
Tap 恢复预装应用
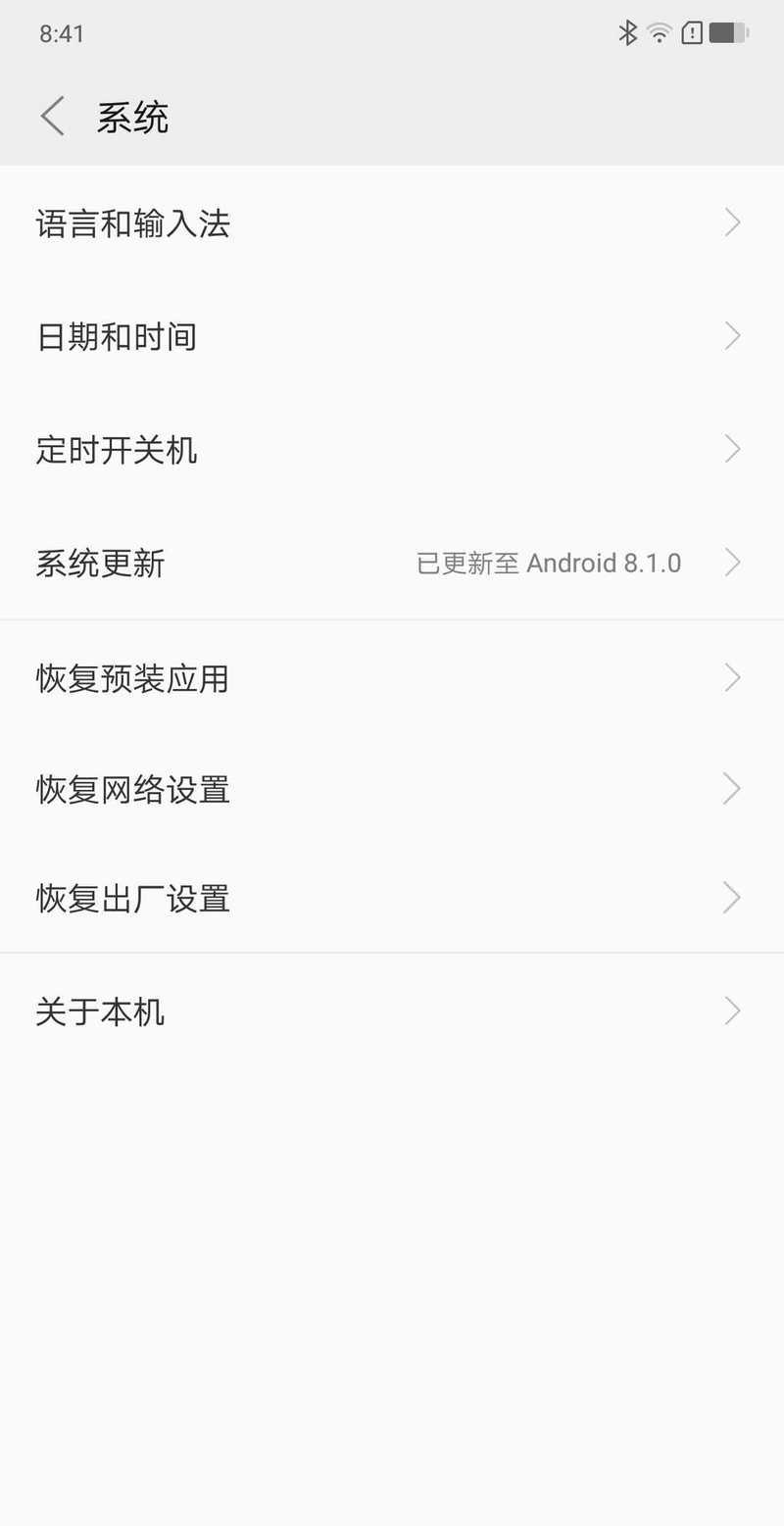(x=392, y=677)
